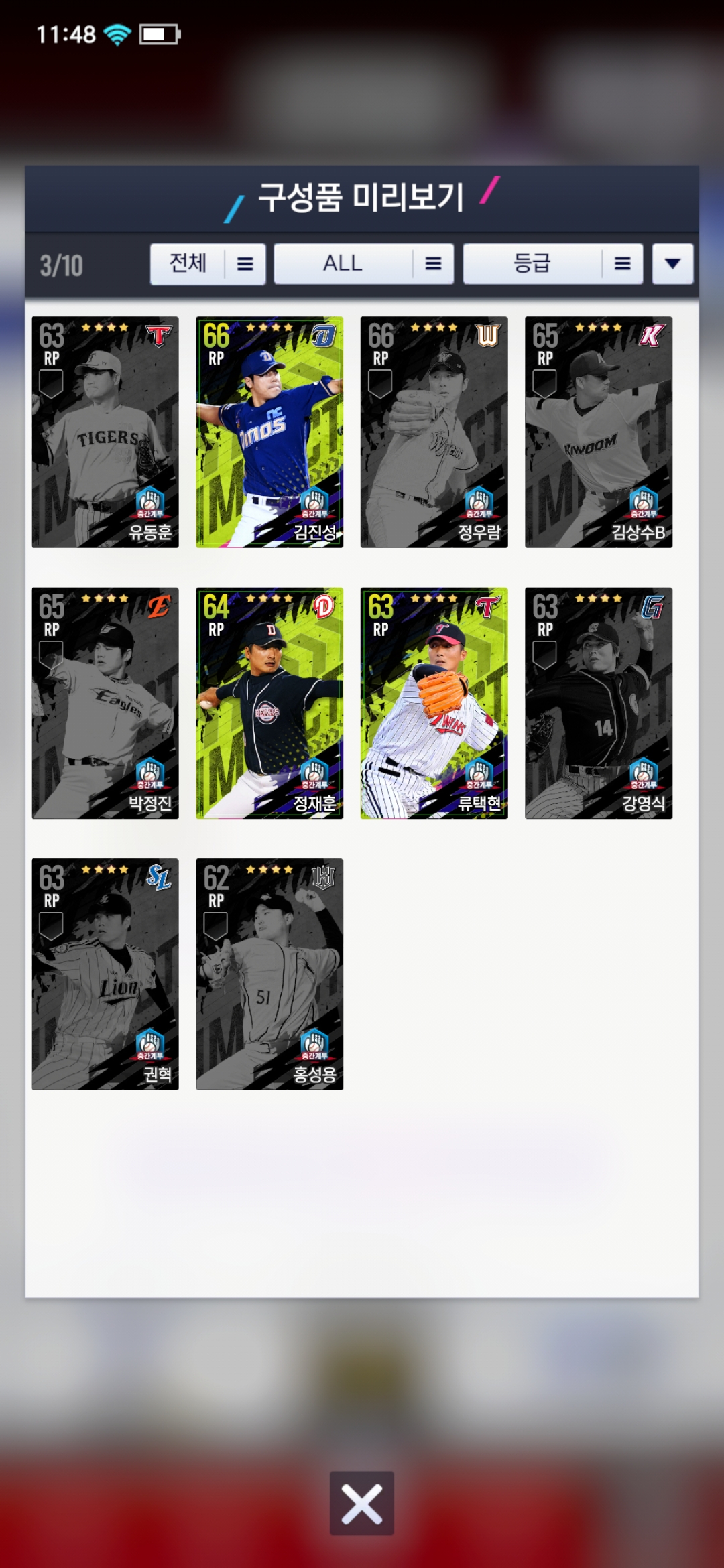724x1568 pixels.
Task: Select the 김상수B player card
Action: pyautogui.click(x=599, y=432)
